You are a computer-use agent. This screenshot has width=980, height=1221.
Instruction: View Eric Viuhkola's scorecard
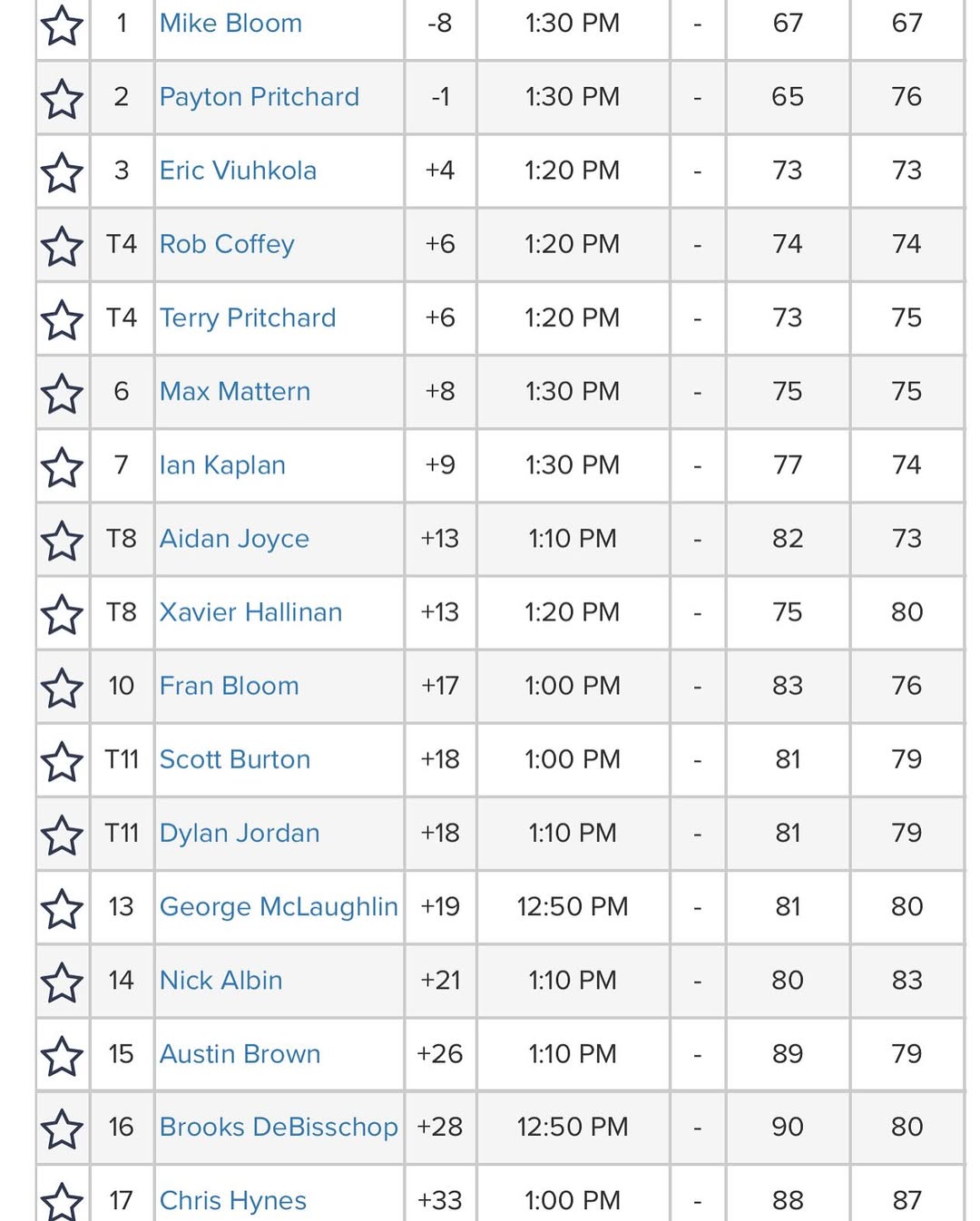pos(238,171)
